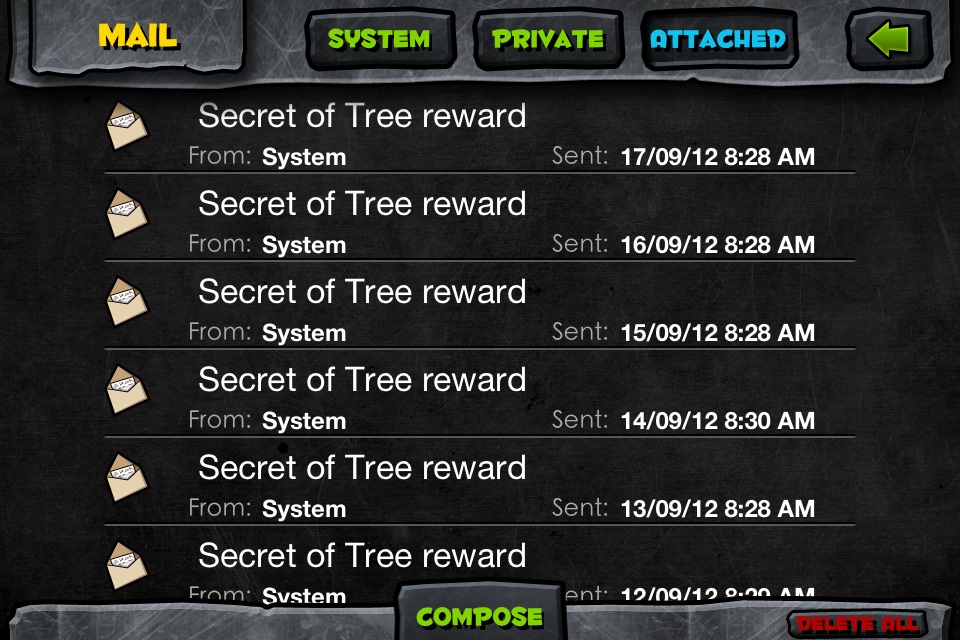Open the mail sent 15/09/12 8:28 AM

pyautogui.click(x=480, y=308)
